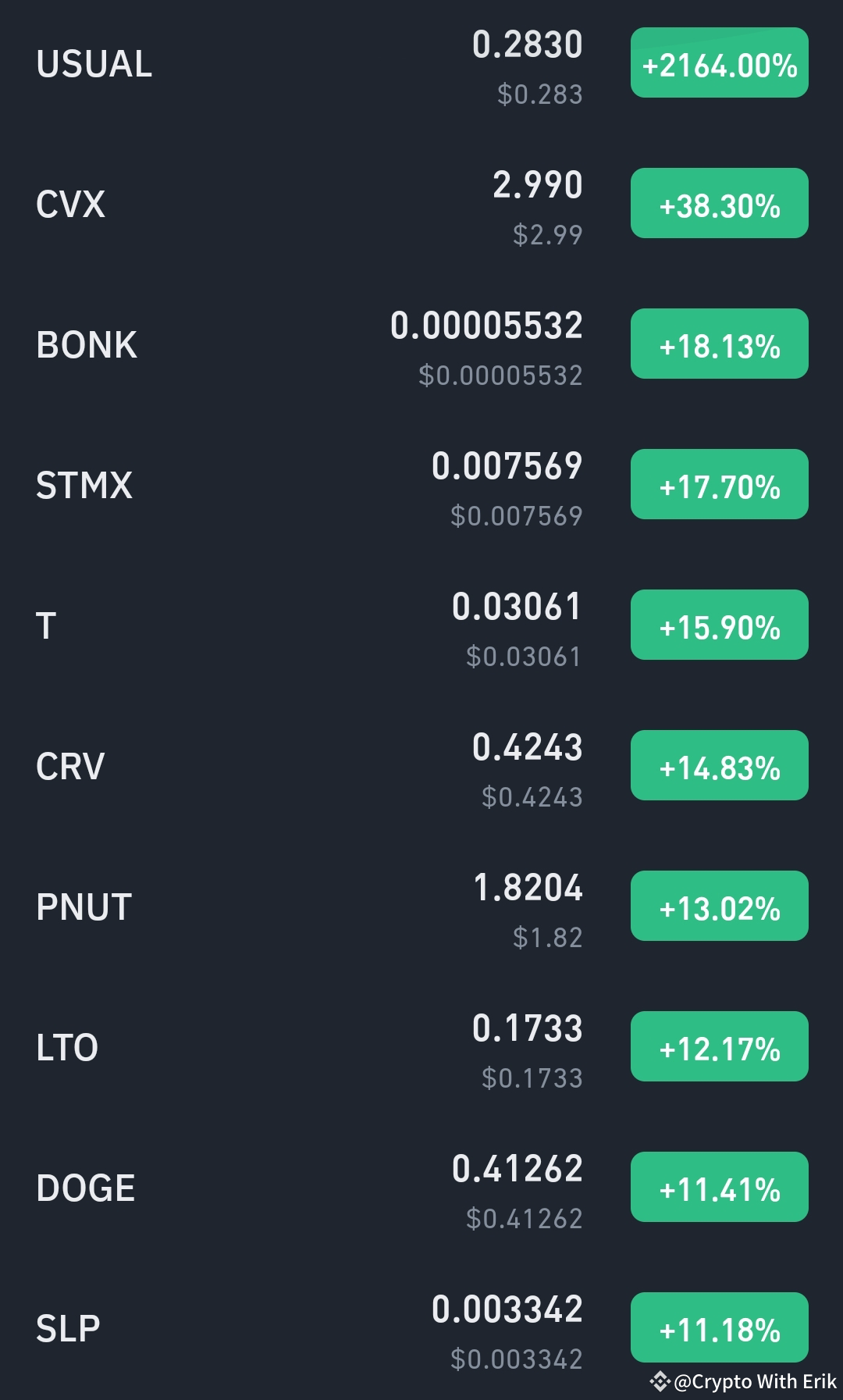Select the LTO token symbol
The width and height of the screenshot is (843, 1400).
(x=66, y=1048)
